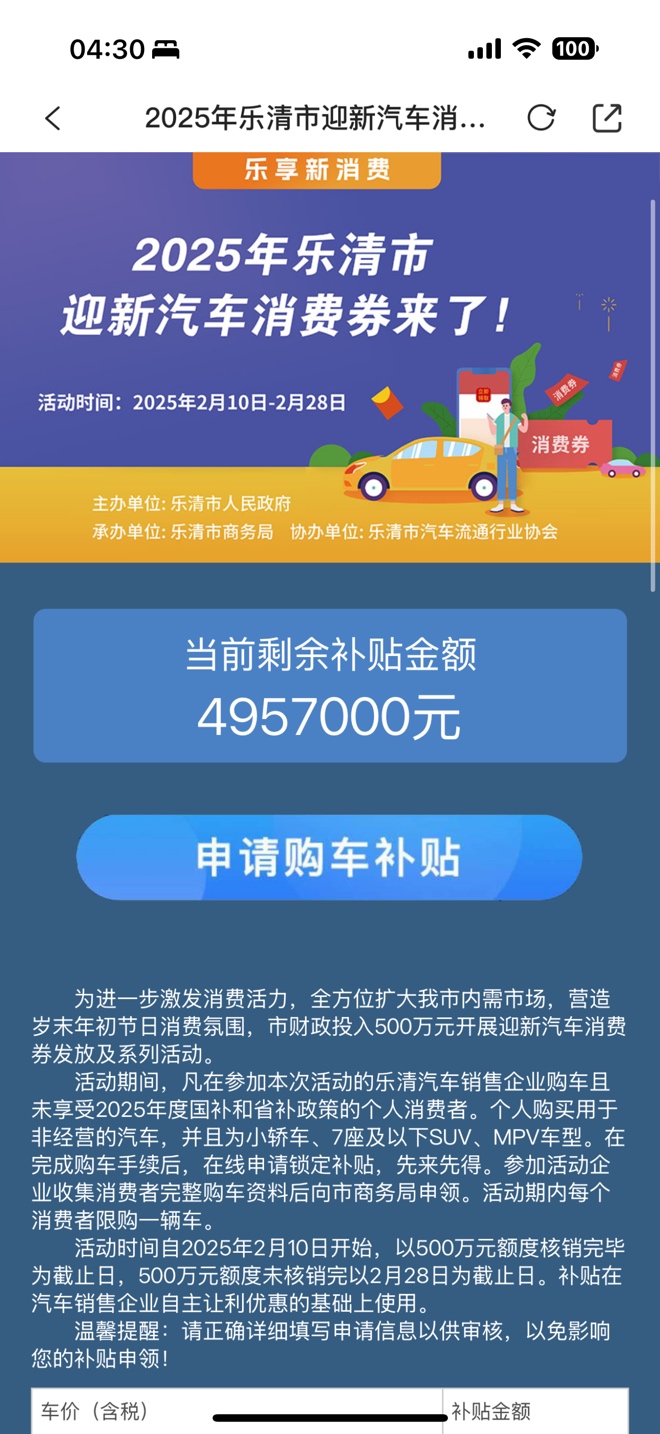Go back using the top-left arrow
Viewport: 660px width, 1434px height.
click(53, 118)
